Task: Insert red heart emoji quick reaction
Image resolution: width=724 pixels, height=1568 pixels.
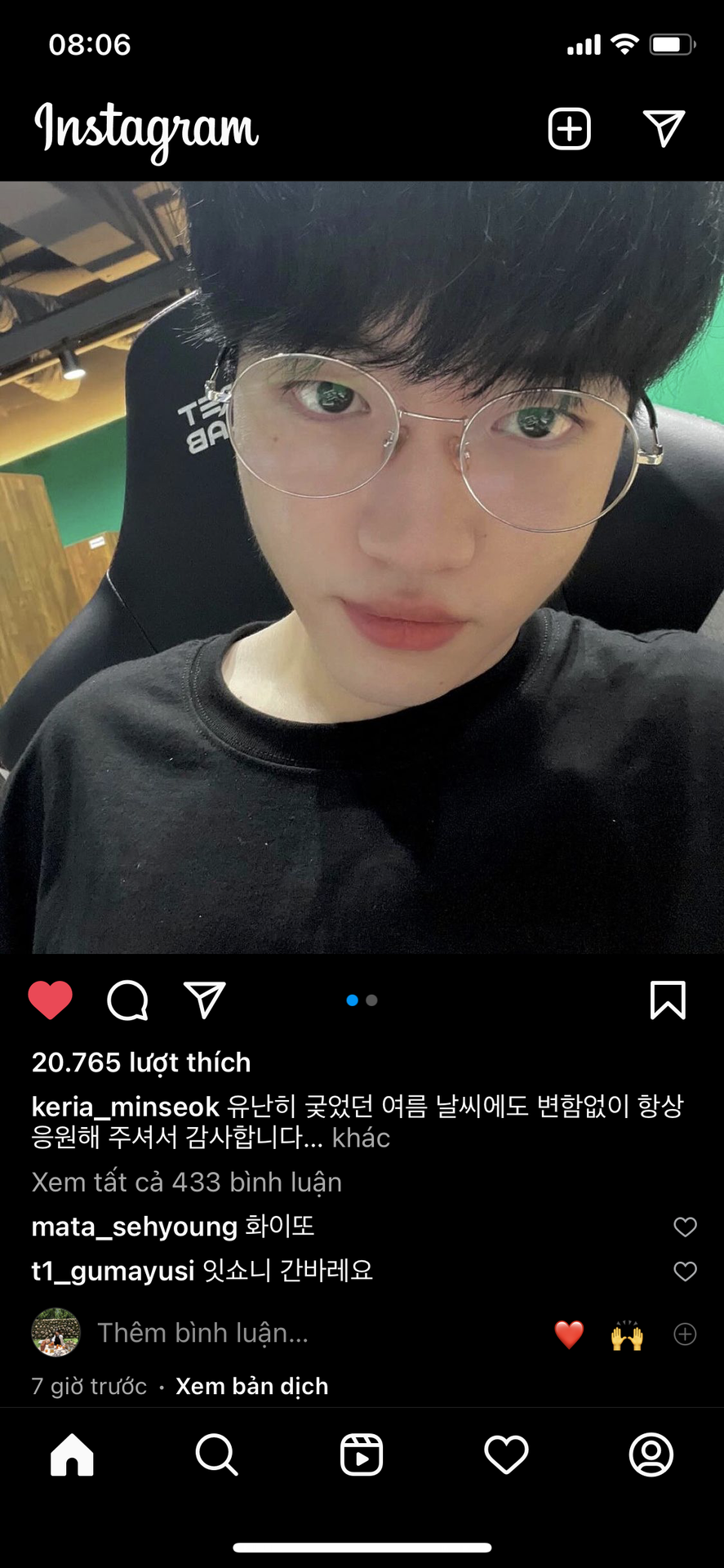Action: pos(569,1334)
